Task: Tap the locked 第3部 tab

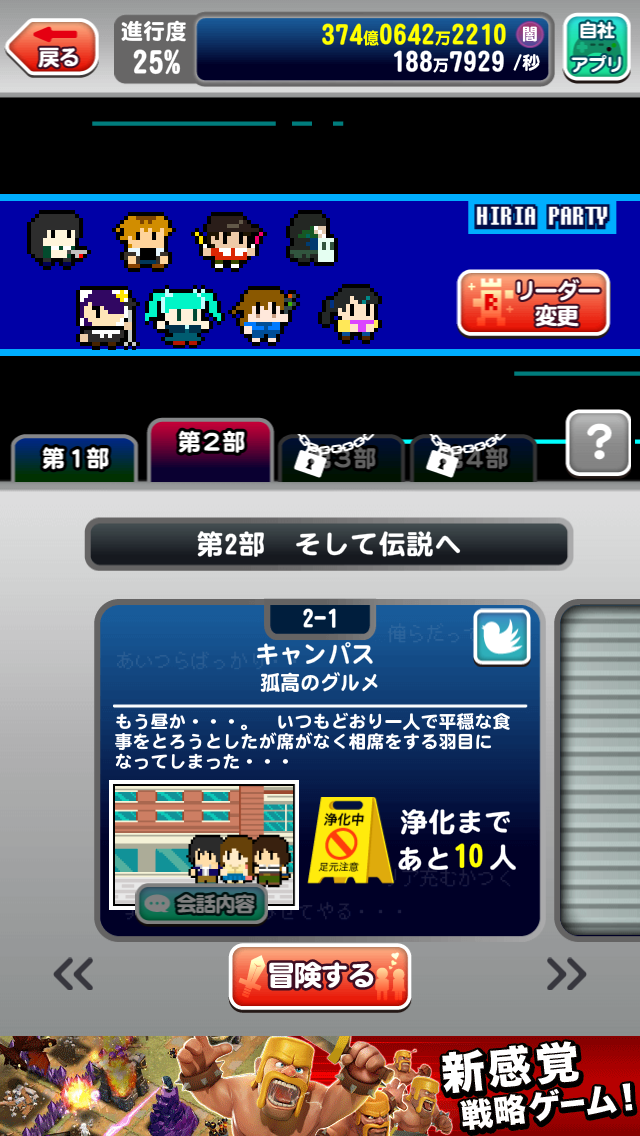Action: click(340, 459)
